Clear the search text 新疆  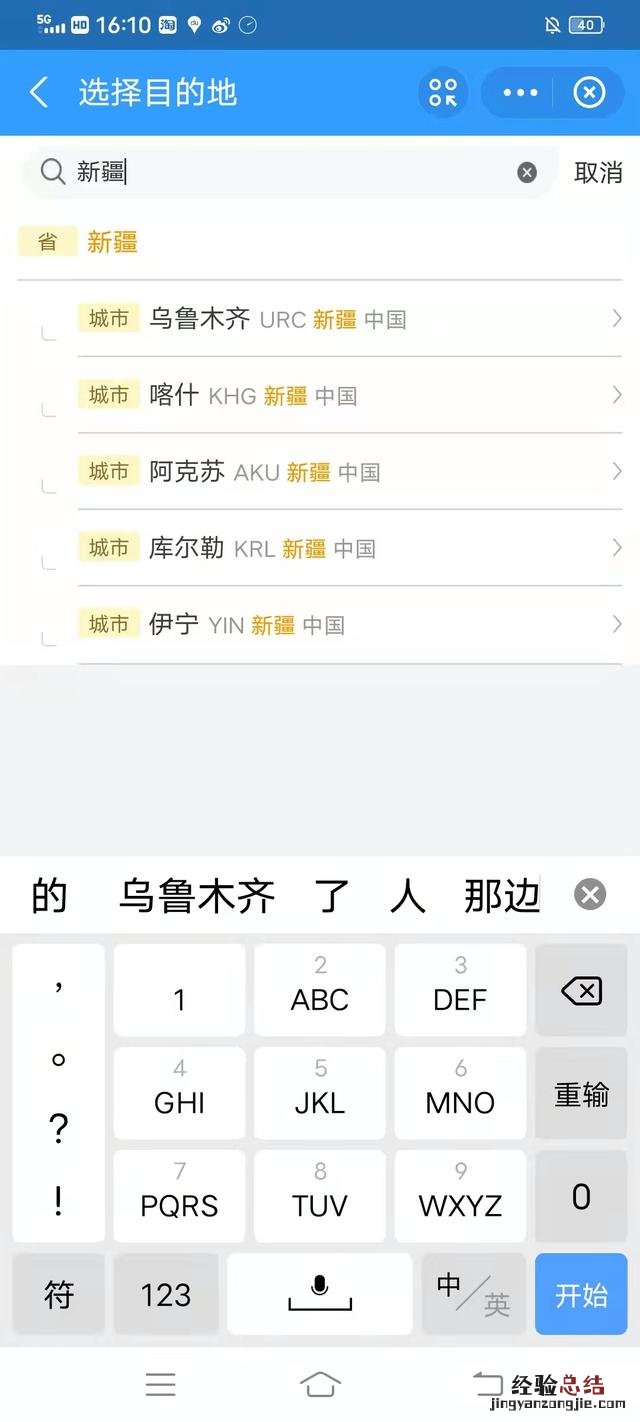[x=527, y=173]
